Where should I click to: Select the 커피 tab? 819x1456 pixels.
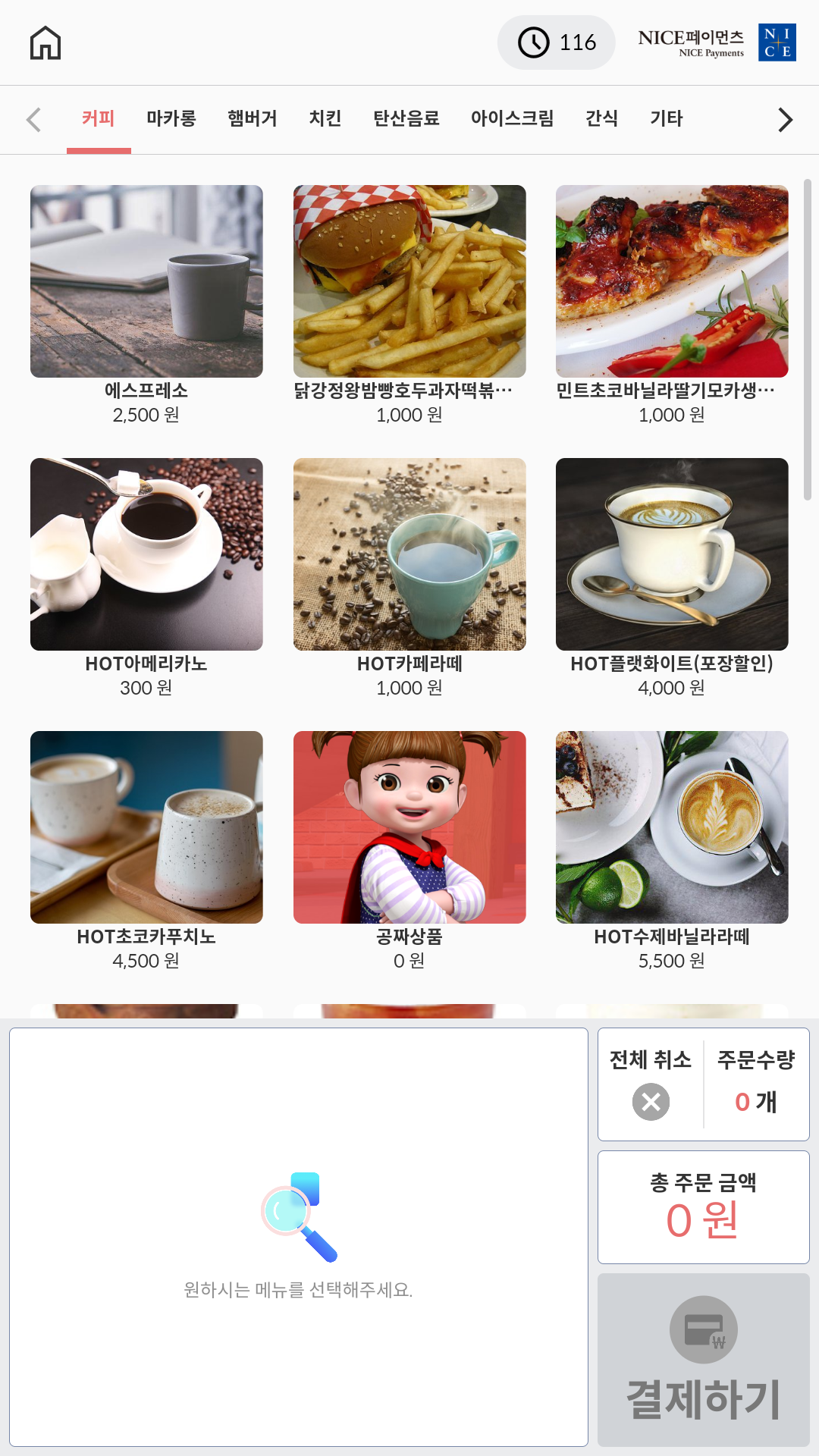(x=99, y=119)
